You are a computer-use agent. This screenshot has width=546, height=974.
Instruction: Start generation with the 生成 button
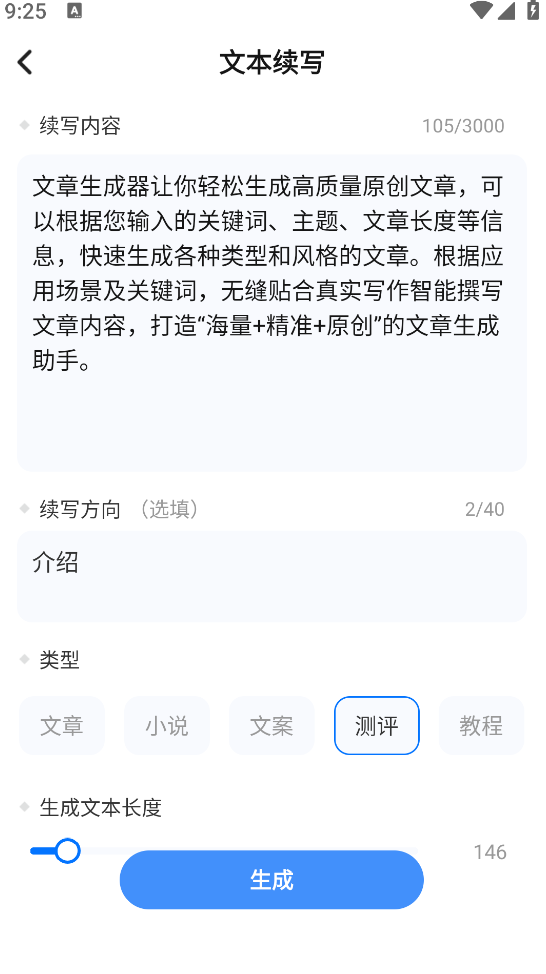point(271,880)
